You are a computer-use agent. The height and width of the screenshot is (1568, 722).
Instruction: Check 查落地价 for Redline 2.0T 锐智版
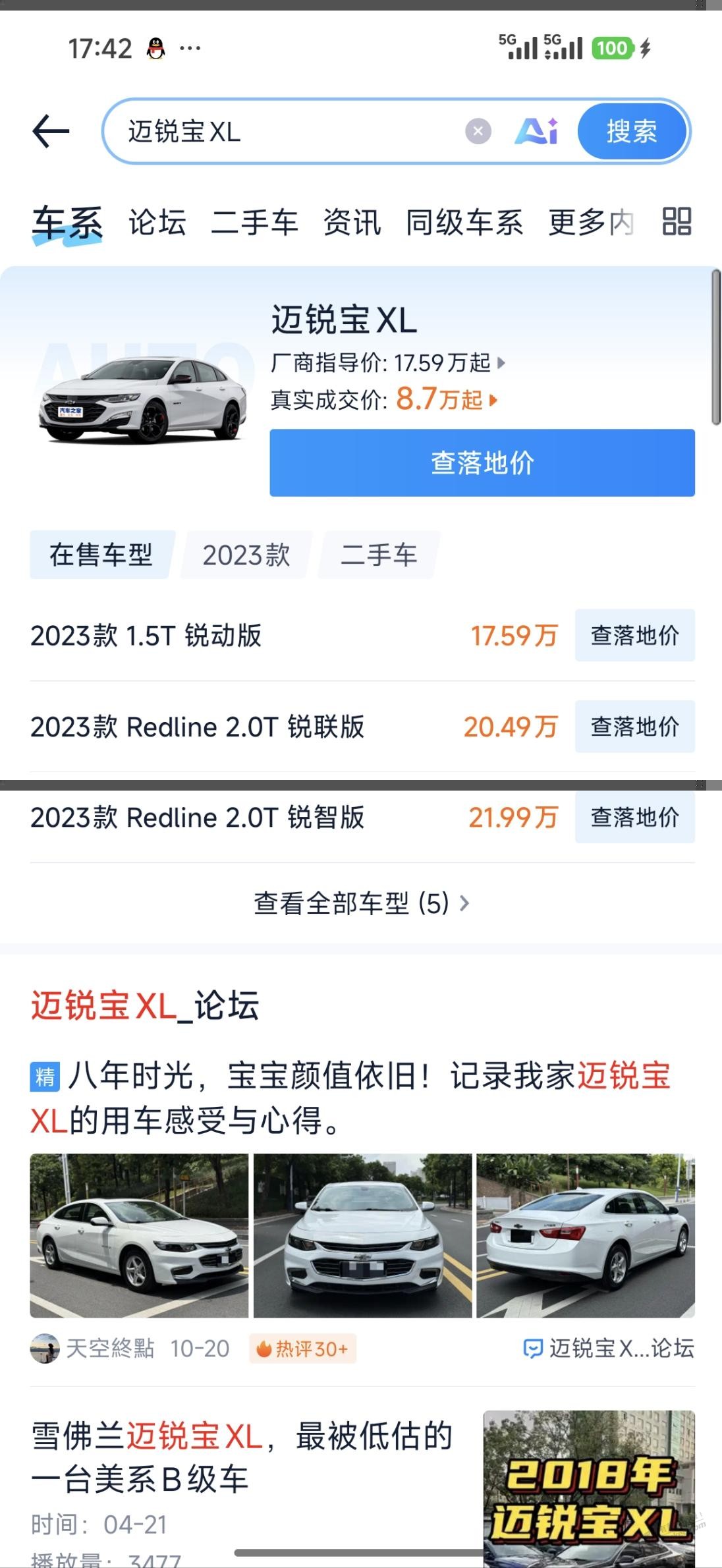tap(634, 817)
